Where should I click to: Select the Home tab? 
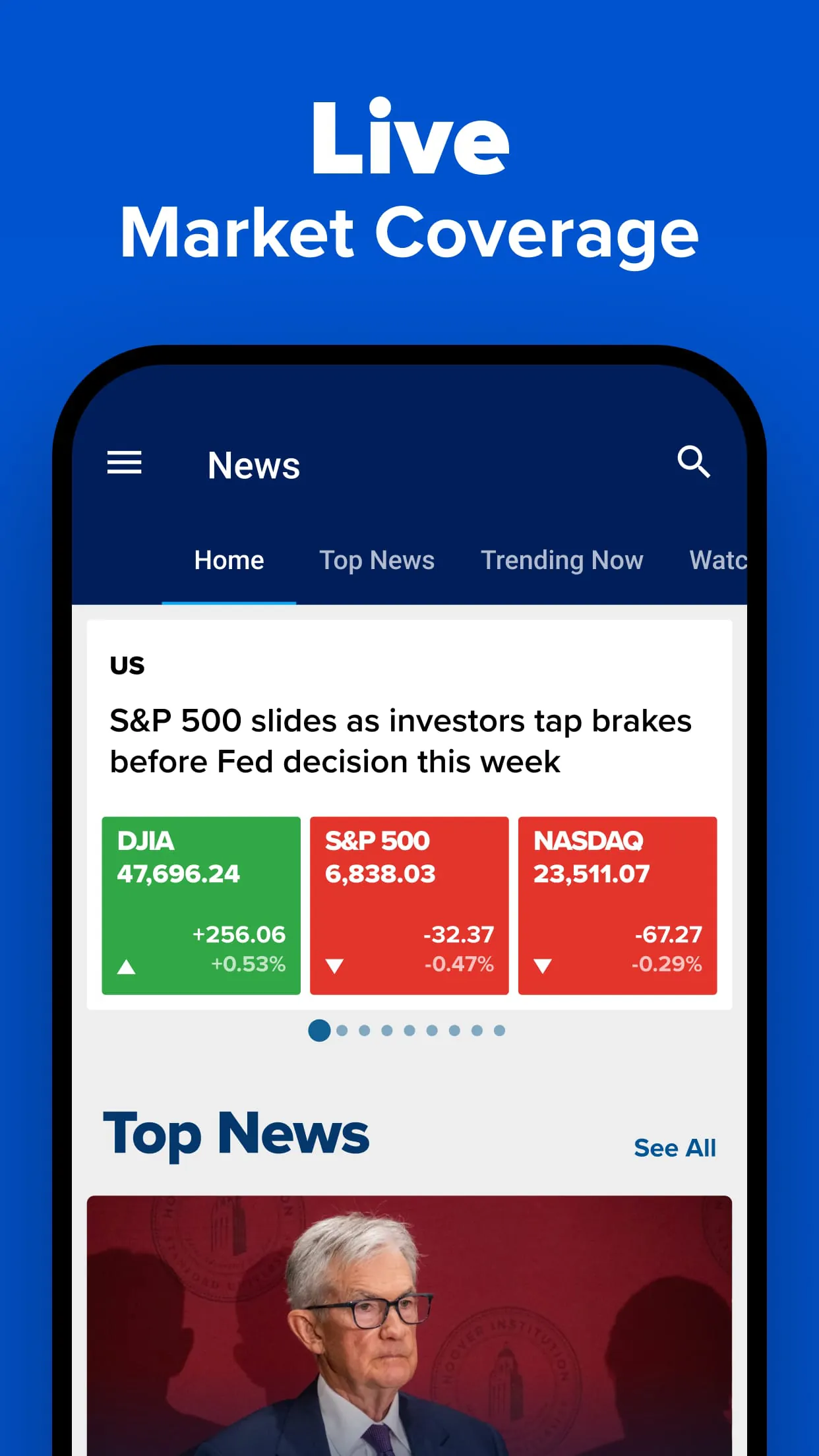(228, 560)
